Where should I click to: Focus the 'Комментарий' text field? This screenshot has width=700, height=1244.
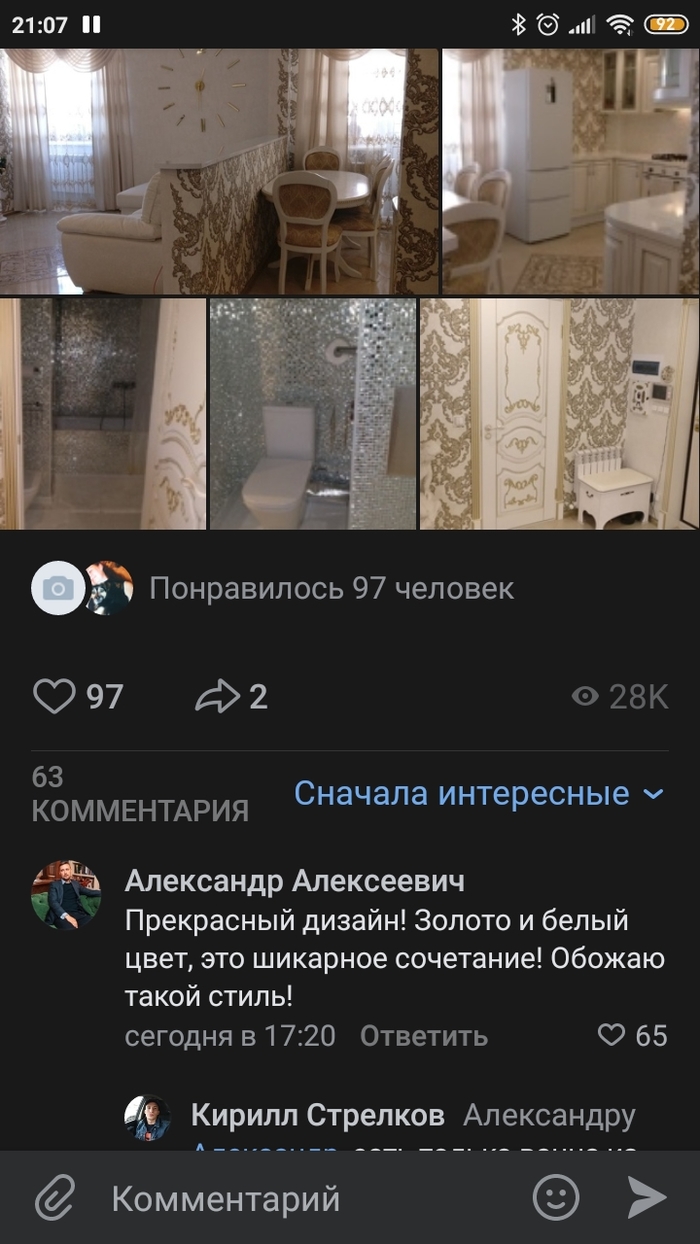pos(300,1198)
